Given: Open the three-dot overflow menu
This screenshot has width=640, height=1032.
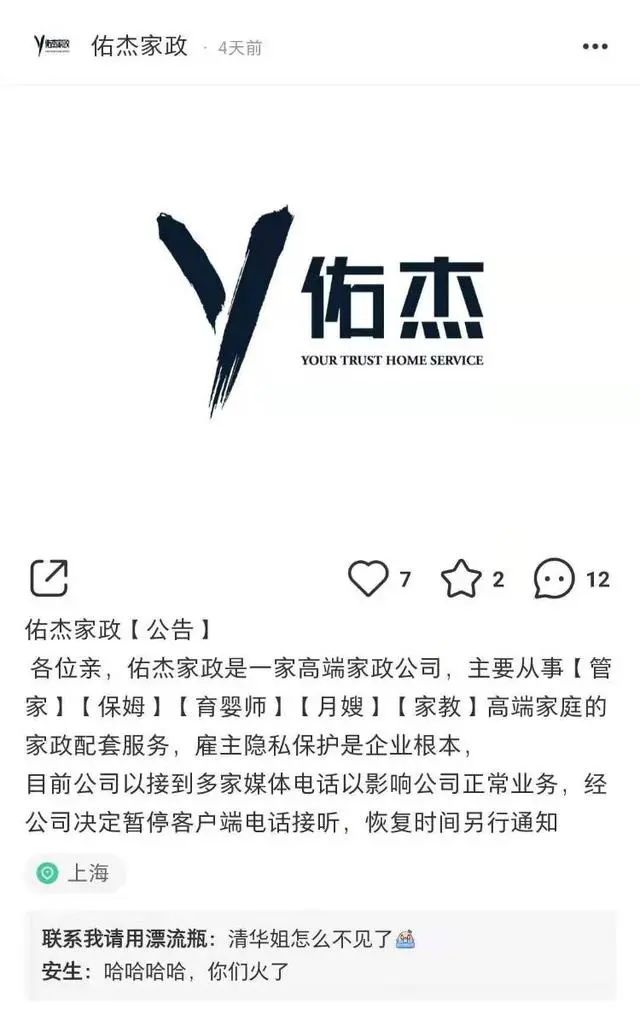Looking at the screenshot, I should (594, 46).
